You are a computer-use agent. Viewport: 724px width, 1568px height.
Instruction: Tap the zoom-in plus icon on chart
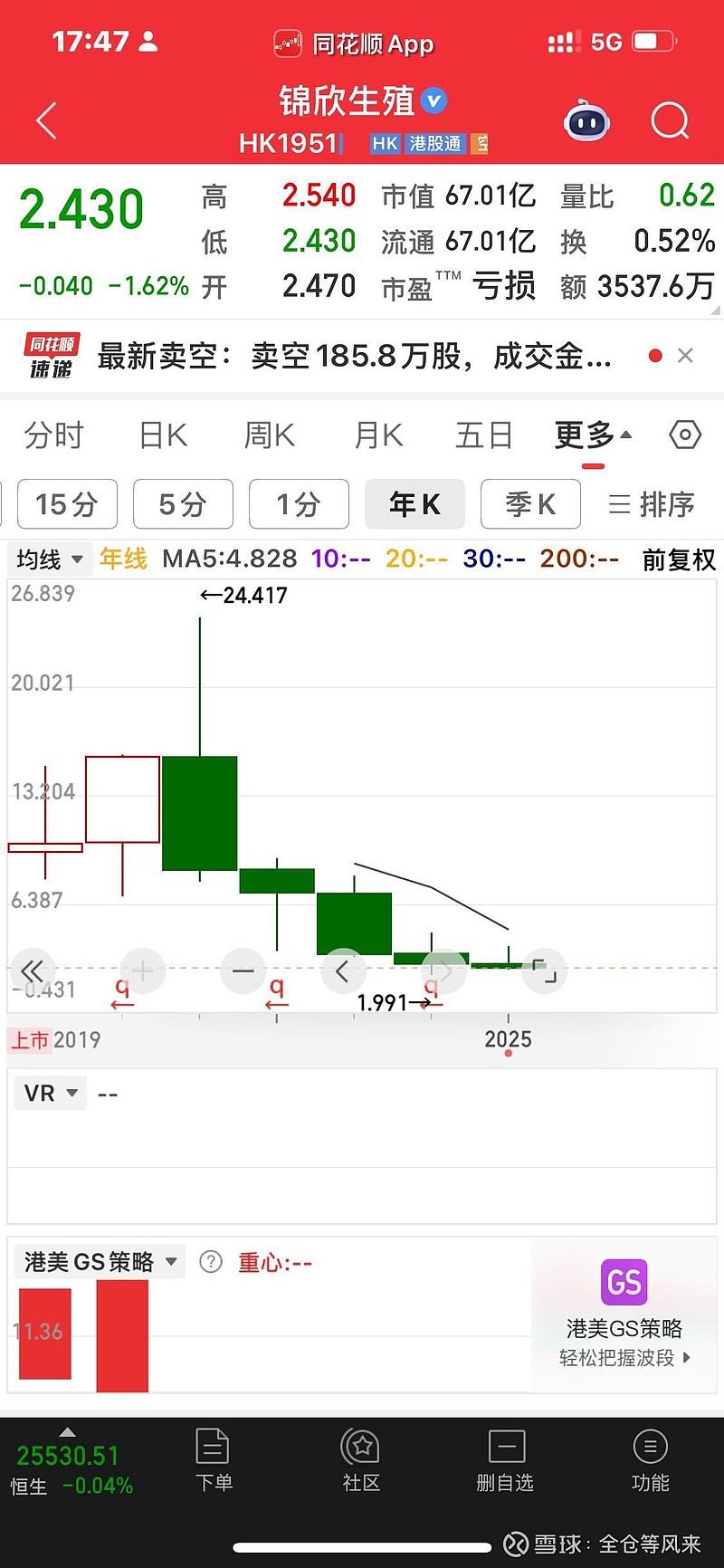(142, 970)
